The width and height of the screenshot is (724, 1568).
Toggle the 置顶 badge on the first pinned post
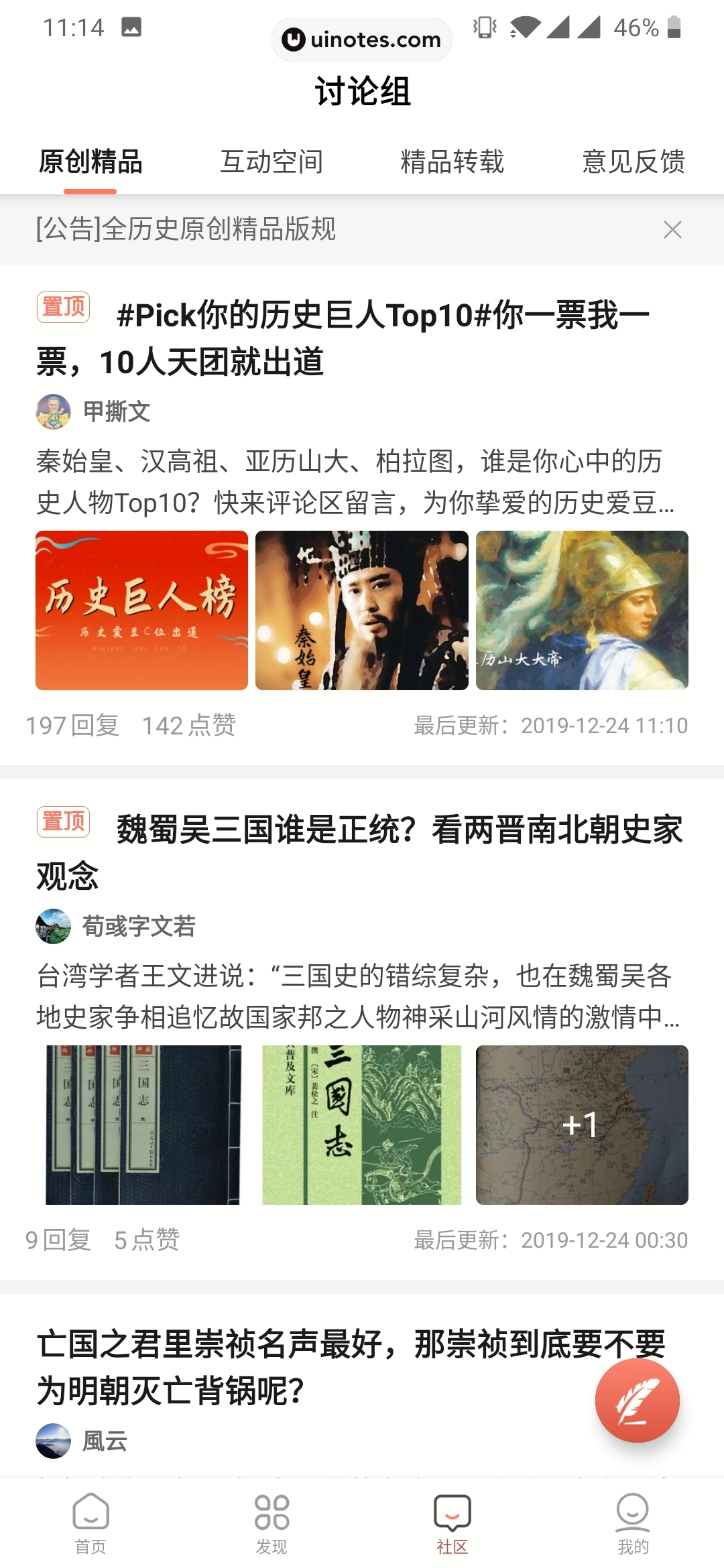64,310
